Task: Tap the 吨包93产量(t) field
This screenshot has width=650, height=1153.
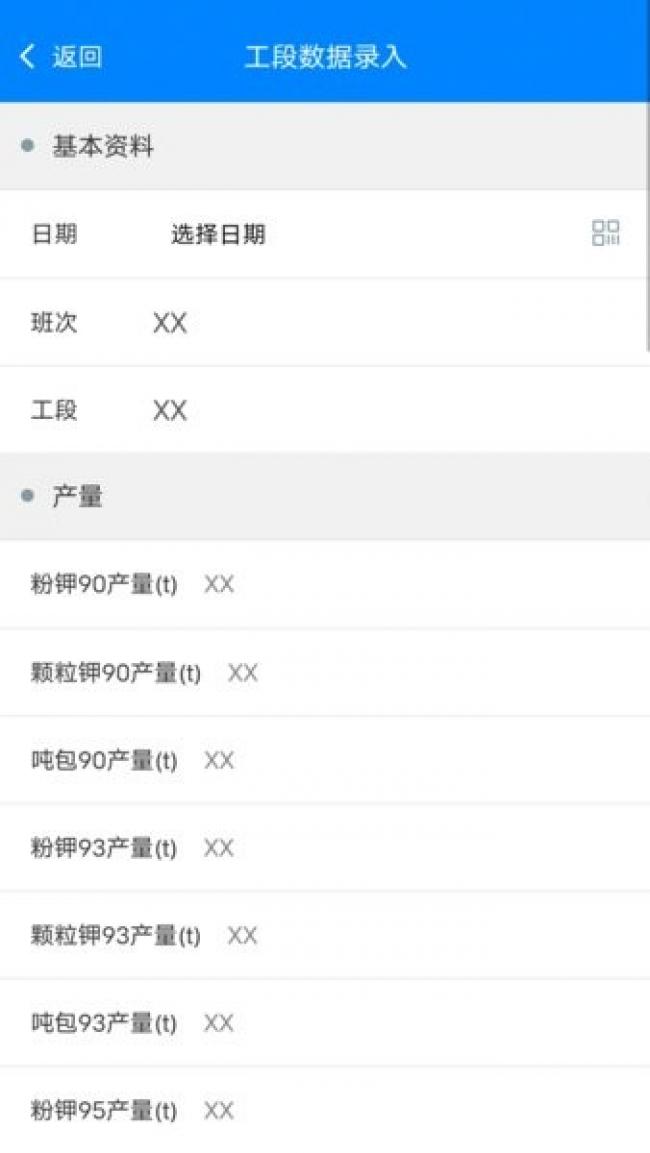Action: pyautogui.click(x=325, y=1022)
